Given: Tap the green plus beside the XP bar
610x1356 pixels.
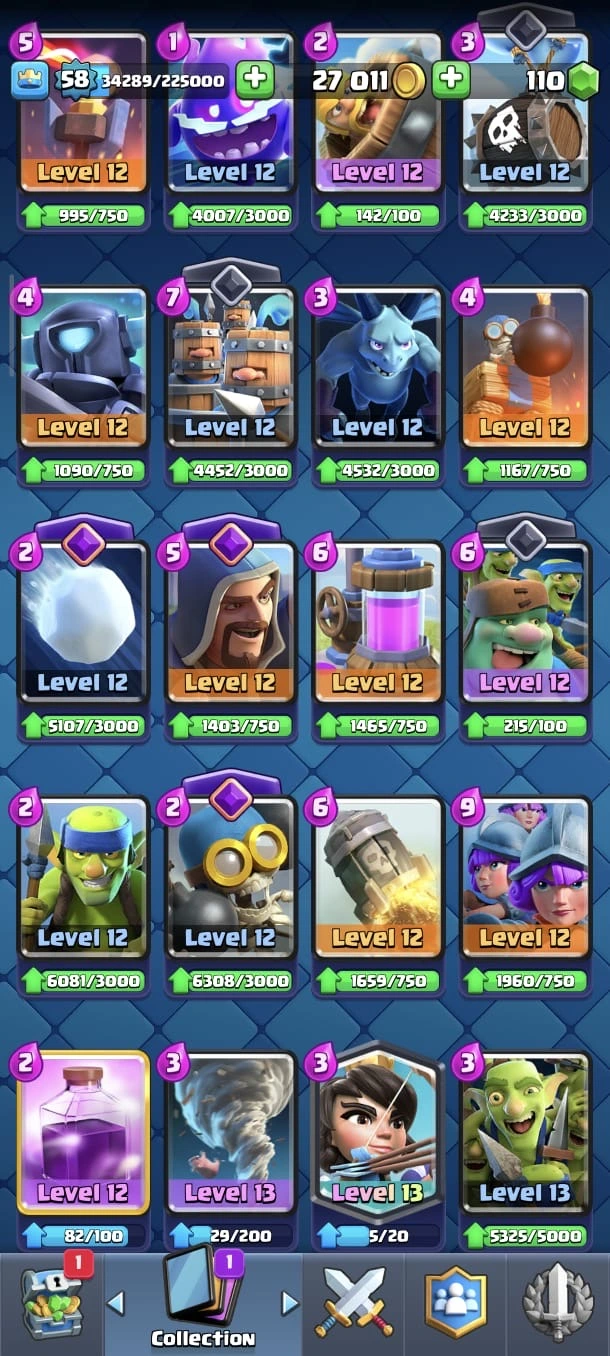Looking at the screenshot, I should [255, 80].
